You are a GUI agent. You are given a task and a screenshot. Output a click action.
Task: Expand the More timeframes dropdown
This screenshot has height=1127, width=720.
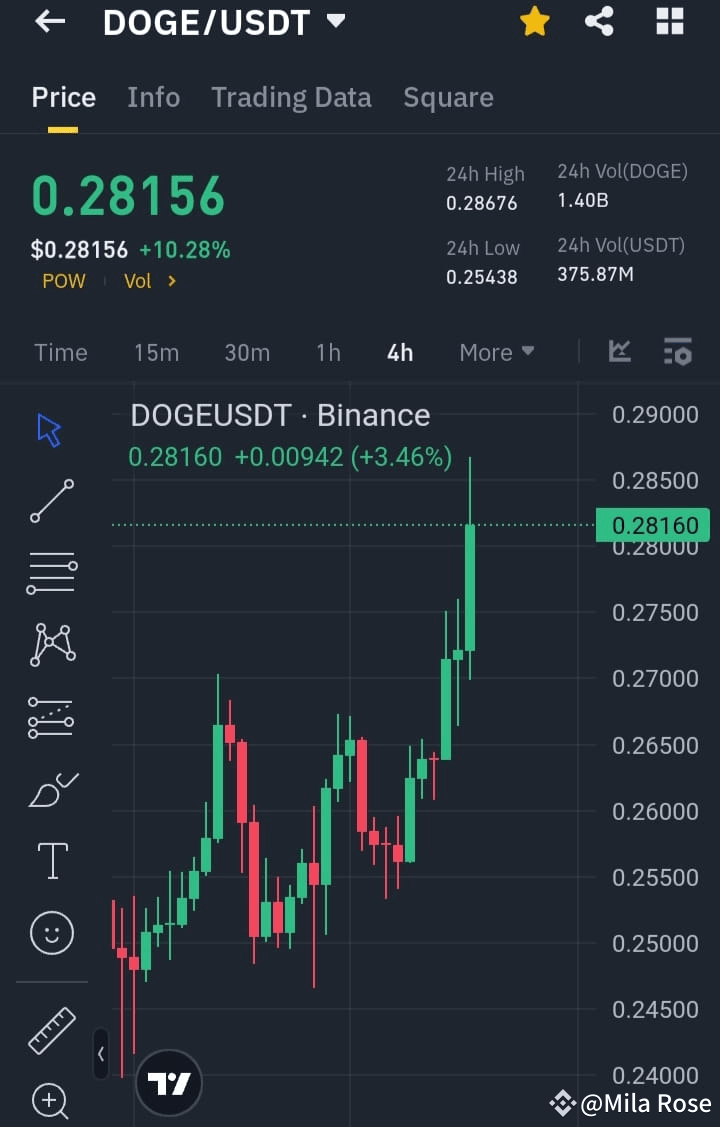(x=497, y=352)
